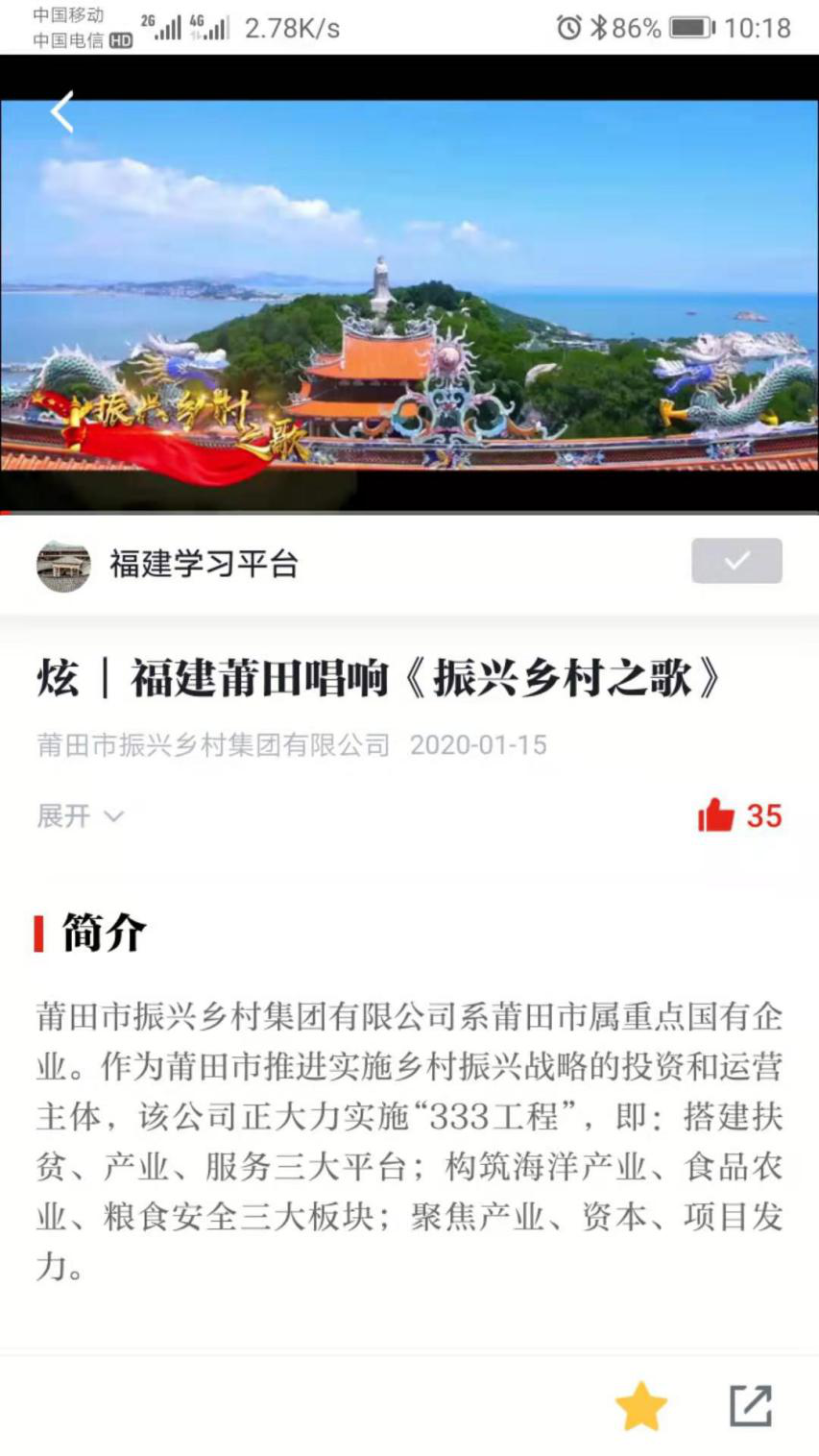Like this video with the thumbs-up
This screenshot has height=1456, width=819.
click(716, 815)
